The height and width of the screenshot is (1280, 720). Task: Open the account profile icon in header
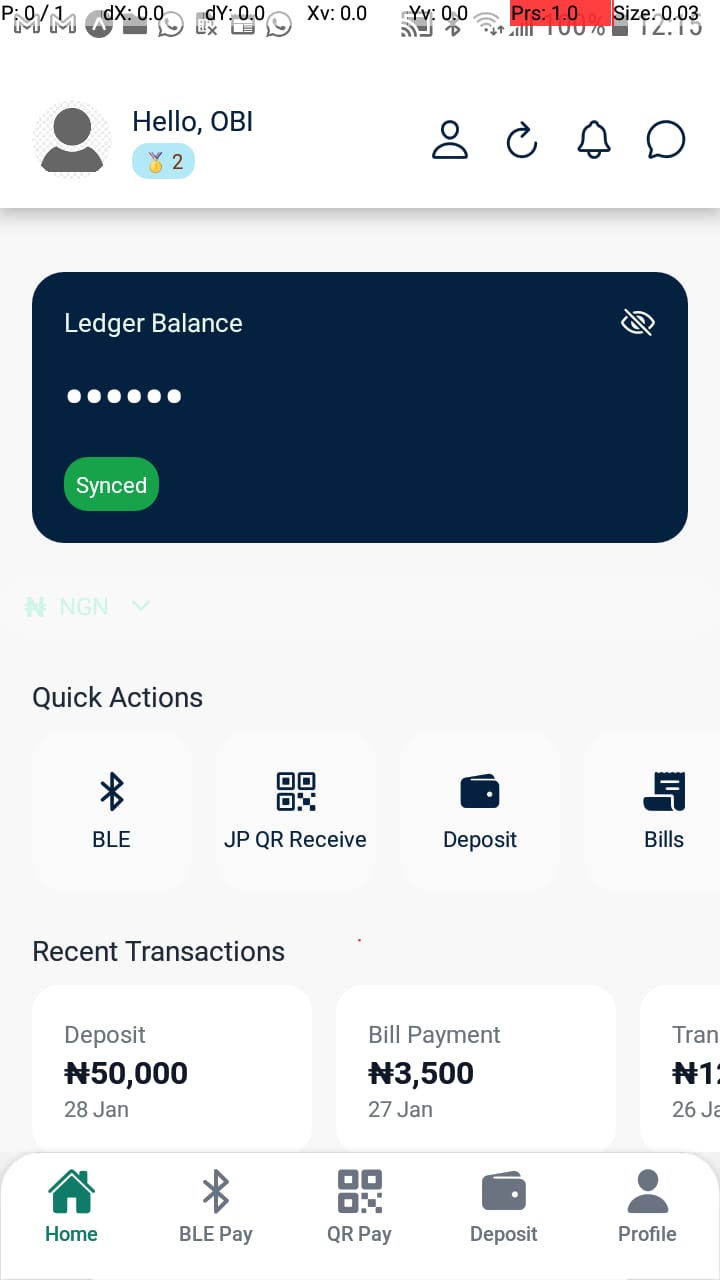450,140
